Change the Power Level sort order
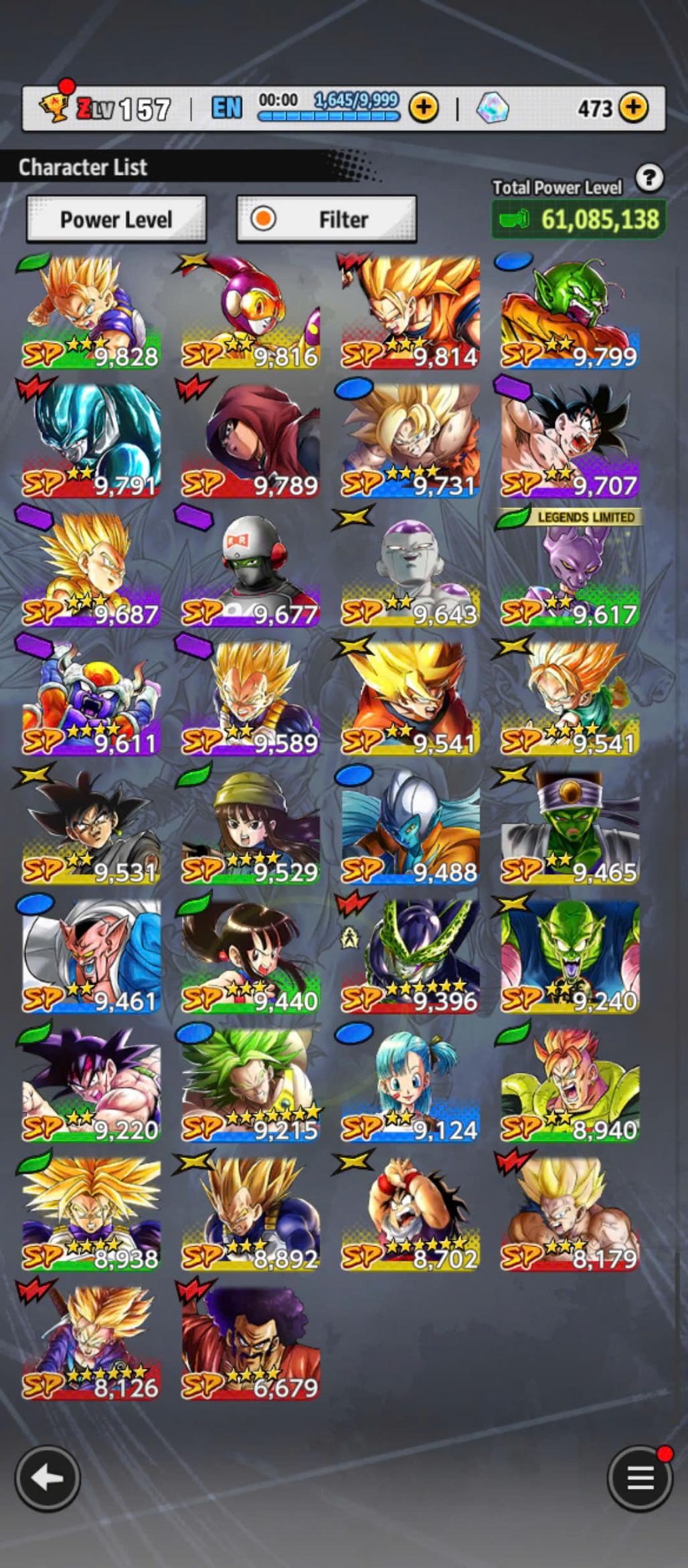This screenshot has width=688, height=1568. pyautogui.click(x=116, y=219)
